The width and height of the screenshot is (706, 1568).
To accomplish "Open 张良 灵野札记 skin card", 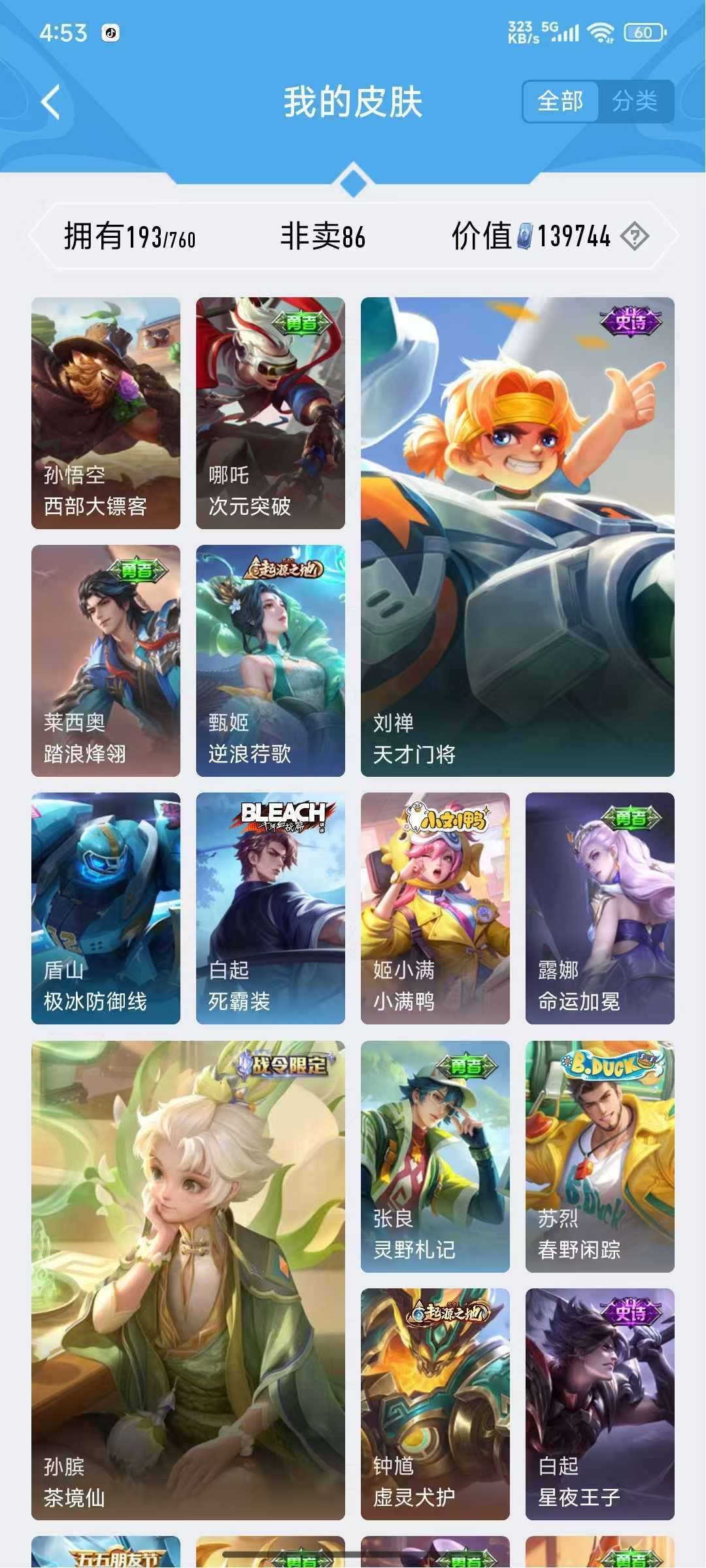I will point(435,1156).
